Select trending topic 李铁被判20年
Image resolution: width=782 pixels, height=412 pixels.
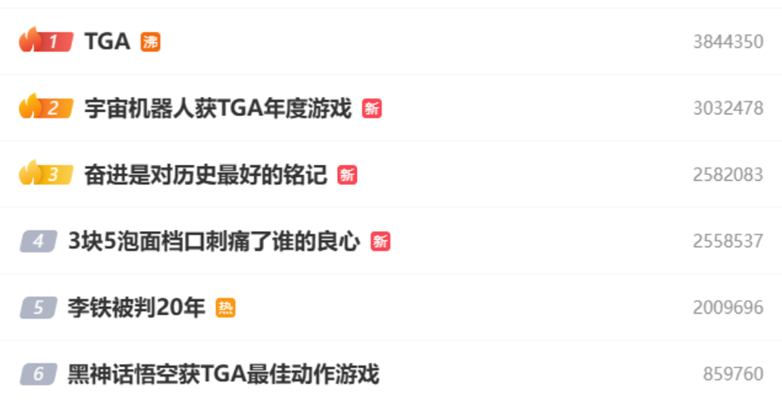pos(136,307)
